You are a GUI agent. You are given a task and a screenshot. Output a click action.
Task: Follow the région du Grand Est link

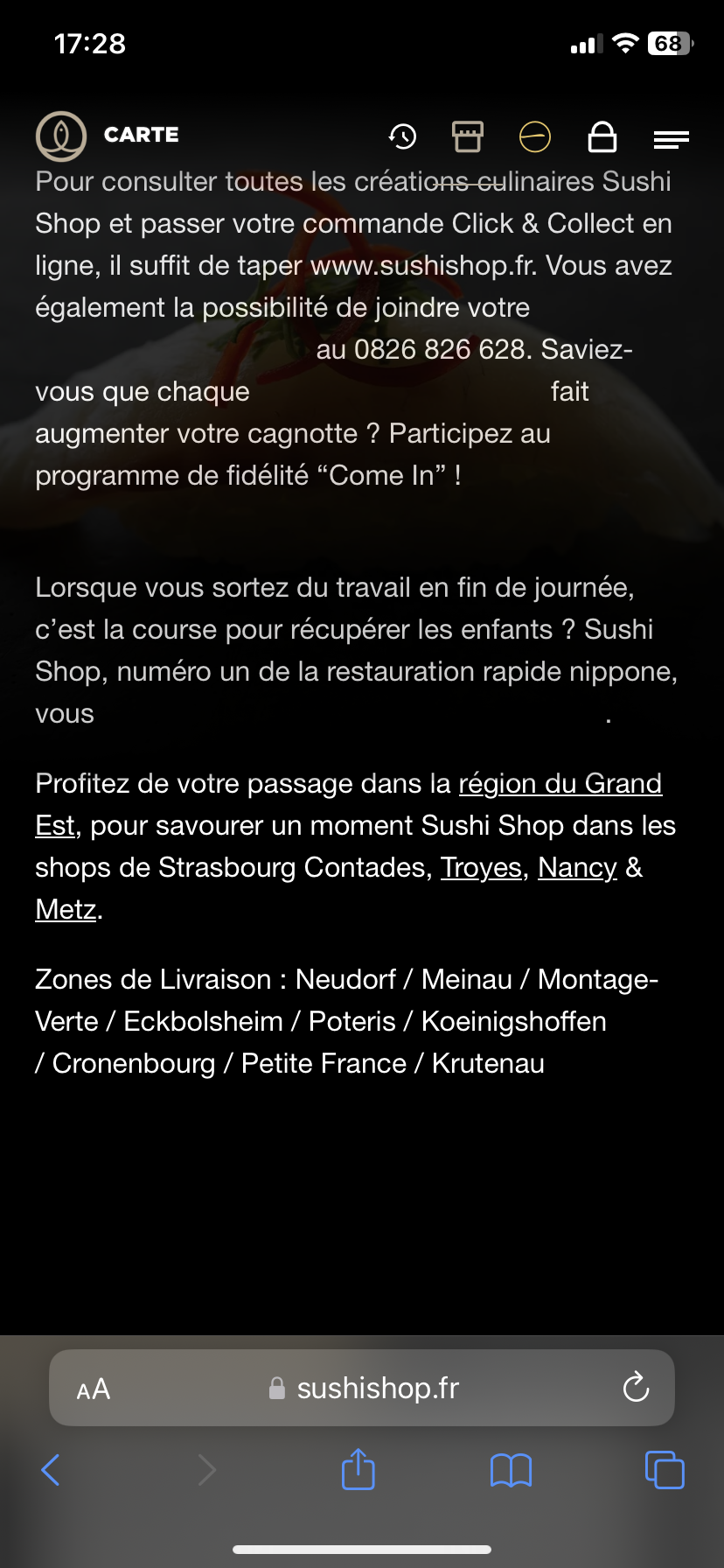(x=560, y=783)
